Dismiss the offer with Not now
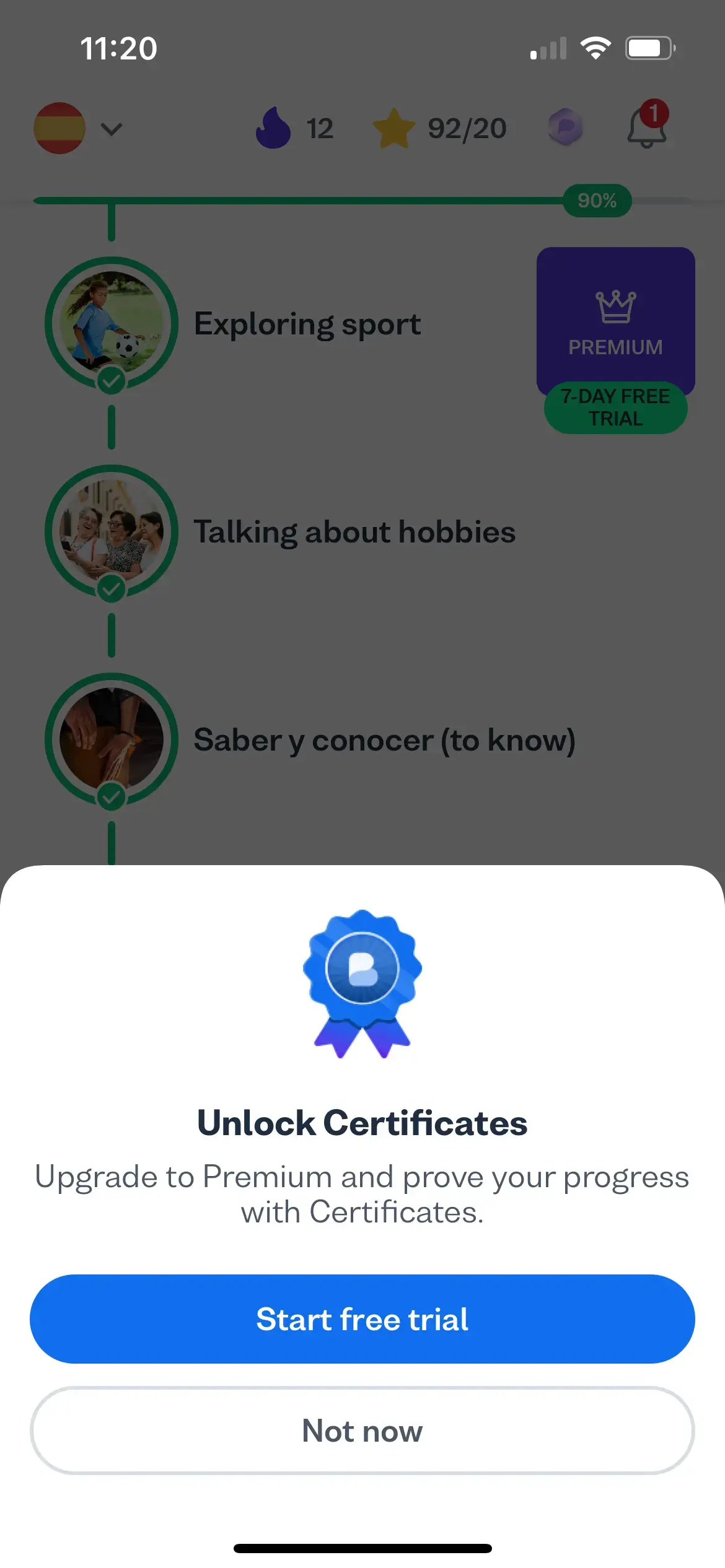The image size is (725, 1568). pos(362,1431)
